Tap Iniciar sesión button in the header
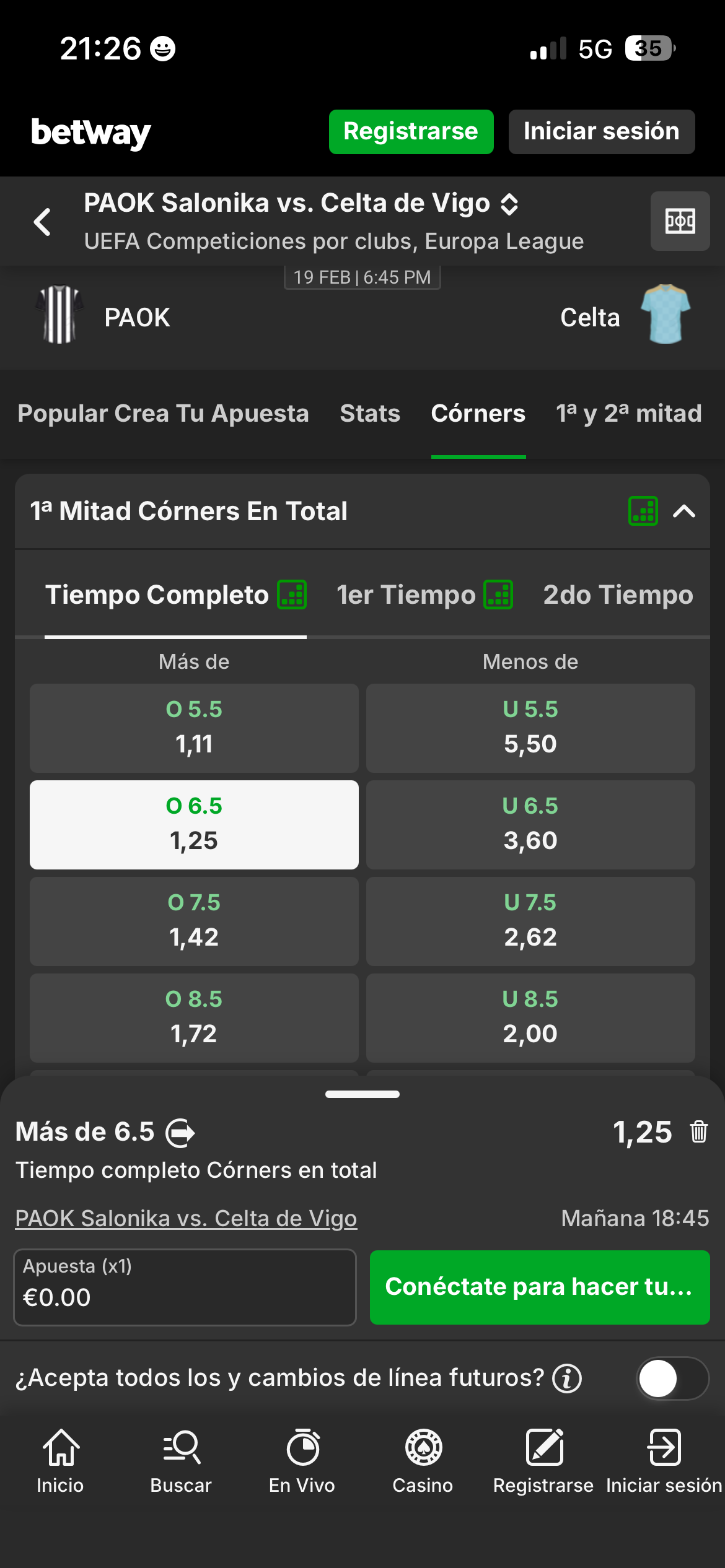The image size is (725, 1568). tap(601, 132)
